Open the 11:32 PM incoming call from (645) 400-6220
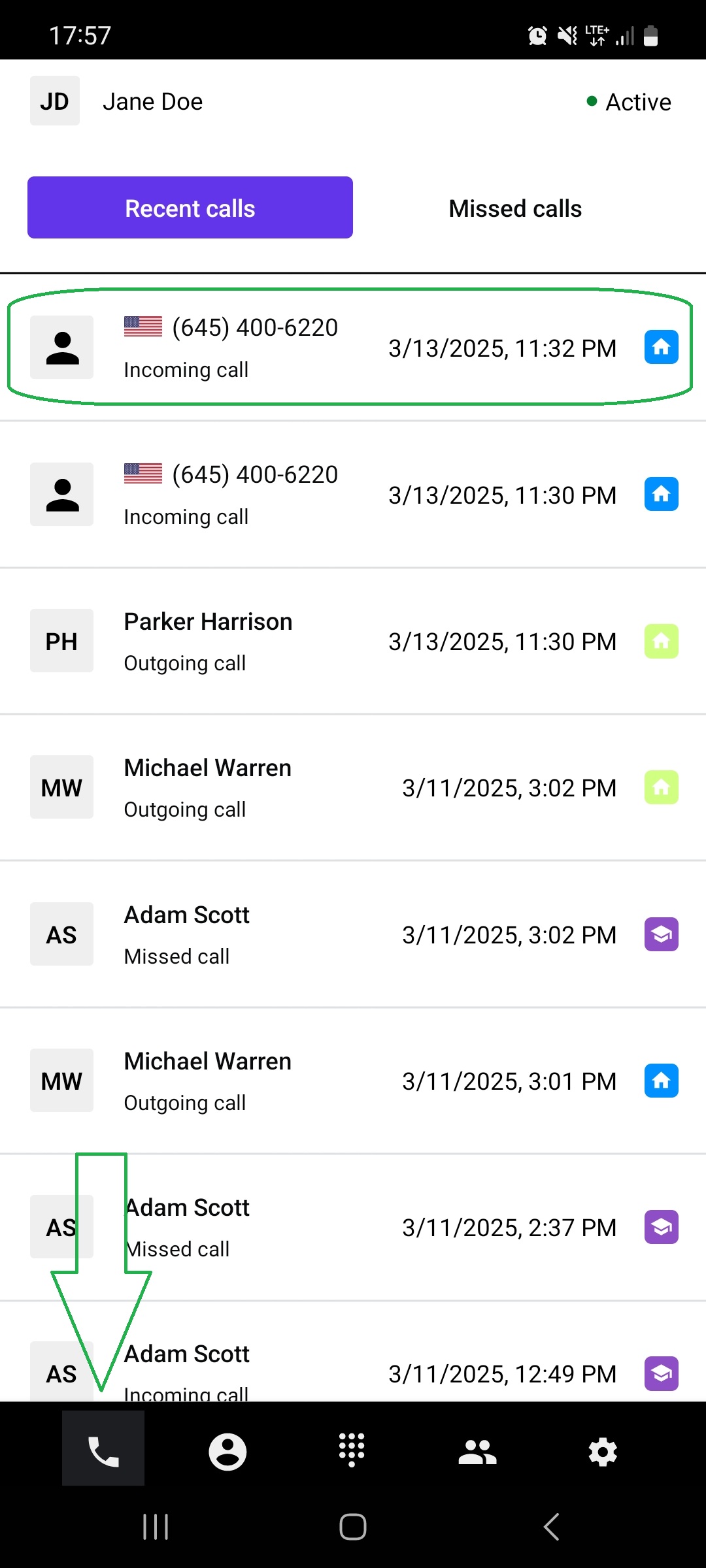This screenshot has width=706, height=1568. [353, 348]
